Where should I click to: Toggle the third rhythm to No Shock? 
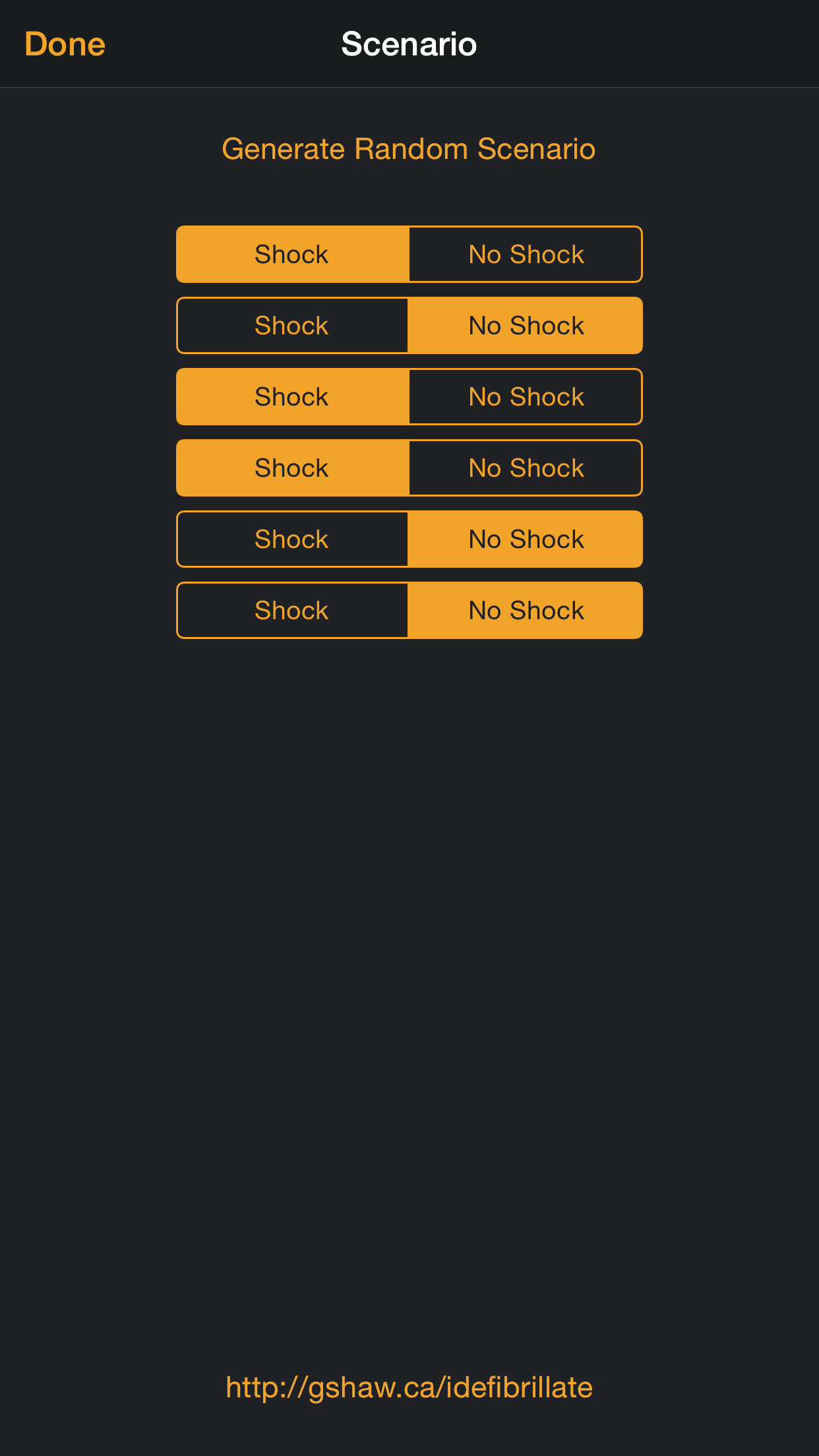526,396
